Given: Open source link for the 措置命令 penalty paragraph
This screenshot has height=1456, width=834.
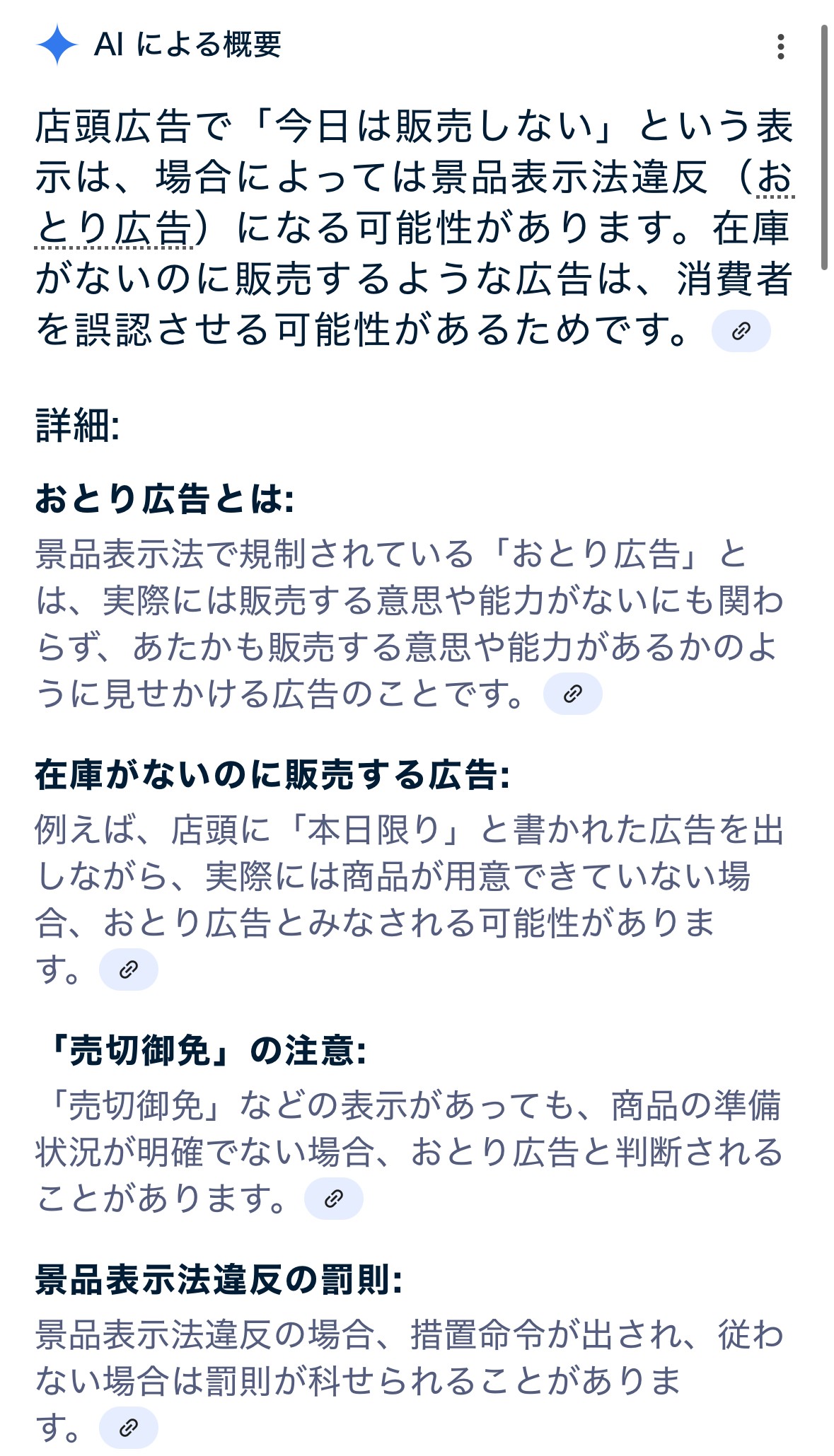Looking at the screenshot, I should click(x=128, y=1428).
